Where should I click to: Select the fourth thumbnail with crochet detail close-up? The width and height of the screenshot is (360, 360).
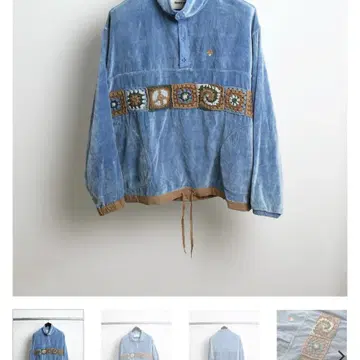click(312, 335)
